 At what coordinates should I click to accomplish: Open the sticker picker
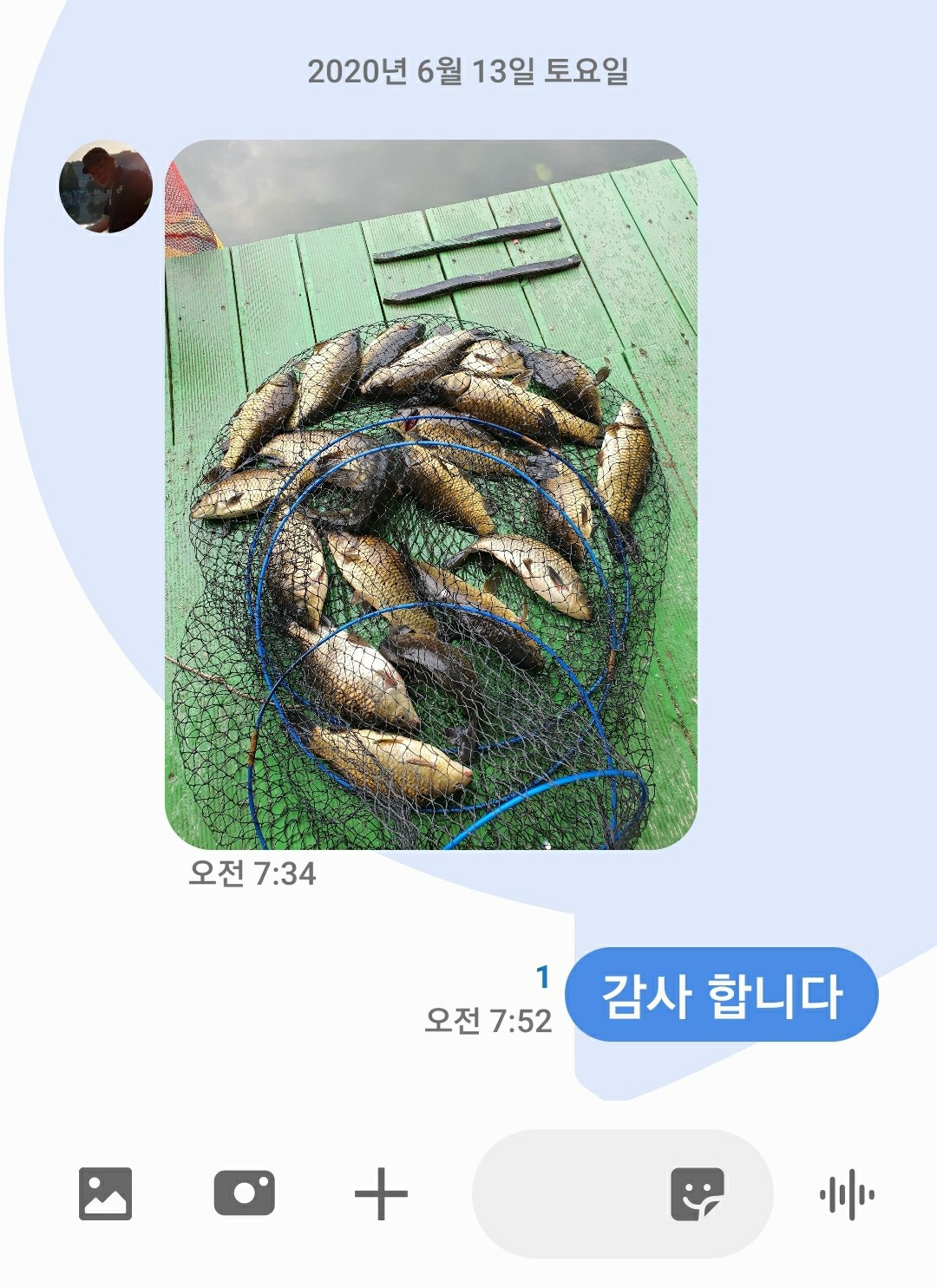tap(697, 1193)
